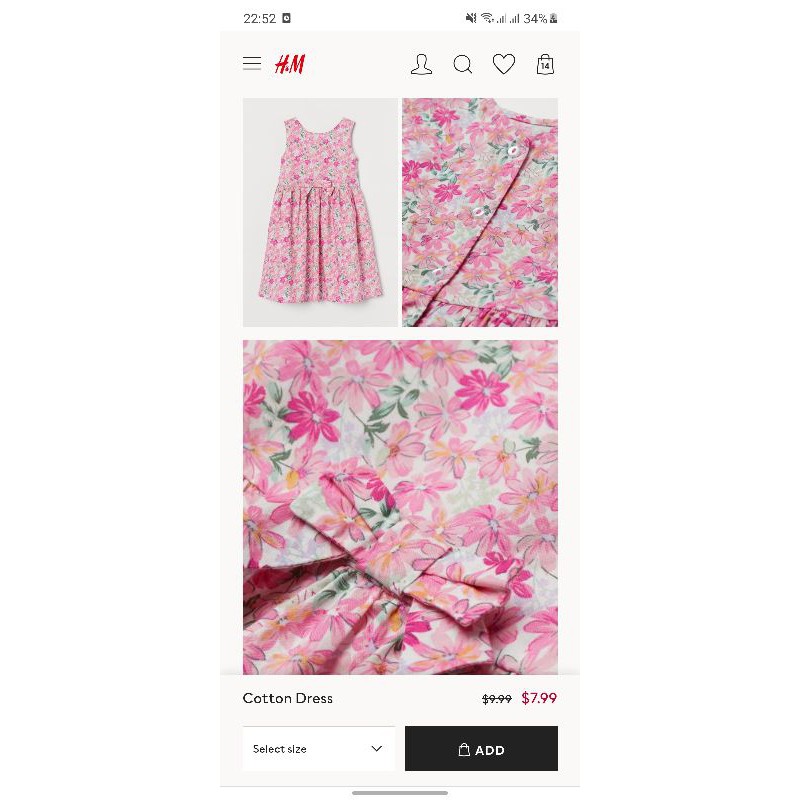
Task: Go to the H&M home logo
Action: click(290, 65)
